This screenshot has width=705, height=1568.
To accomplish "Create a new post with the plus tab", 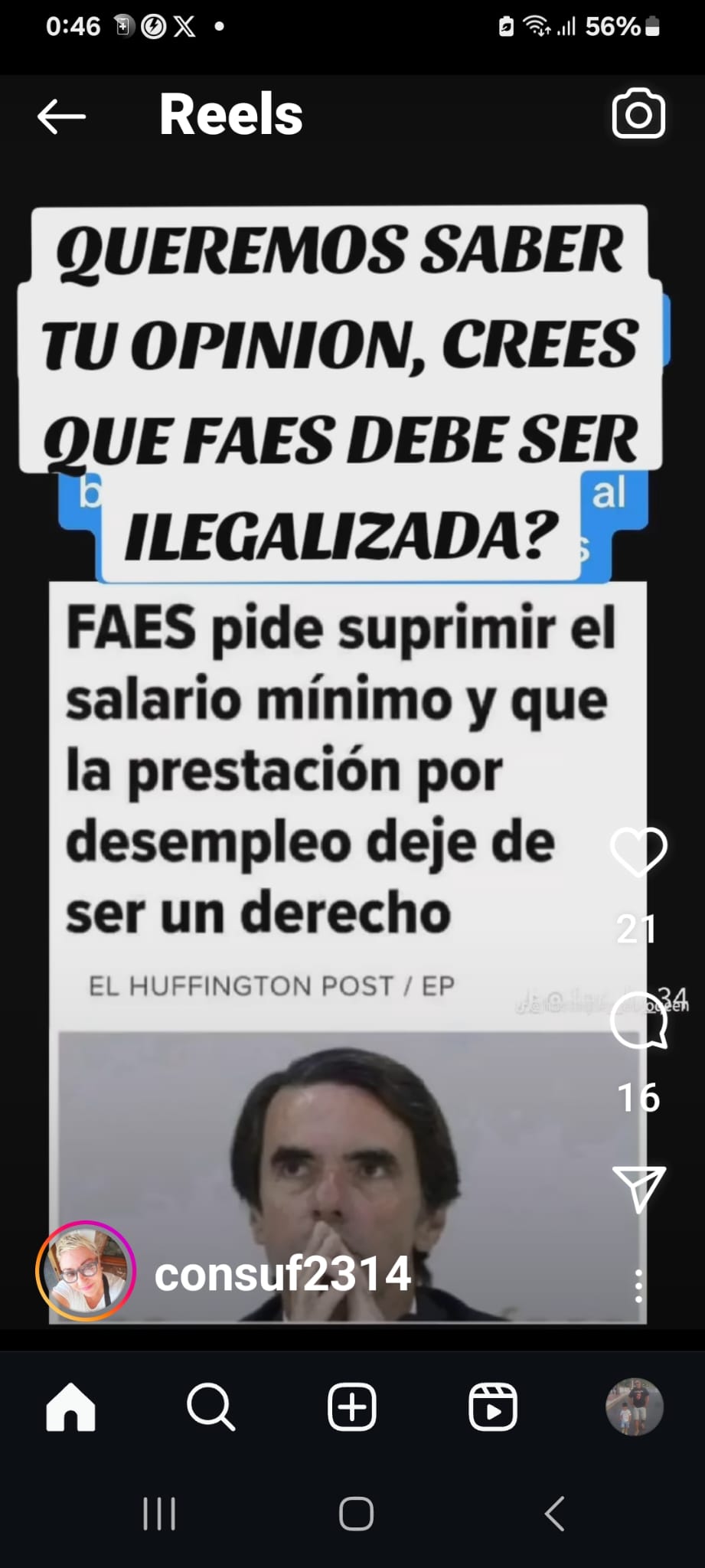I will (352, 1406).
